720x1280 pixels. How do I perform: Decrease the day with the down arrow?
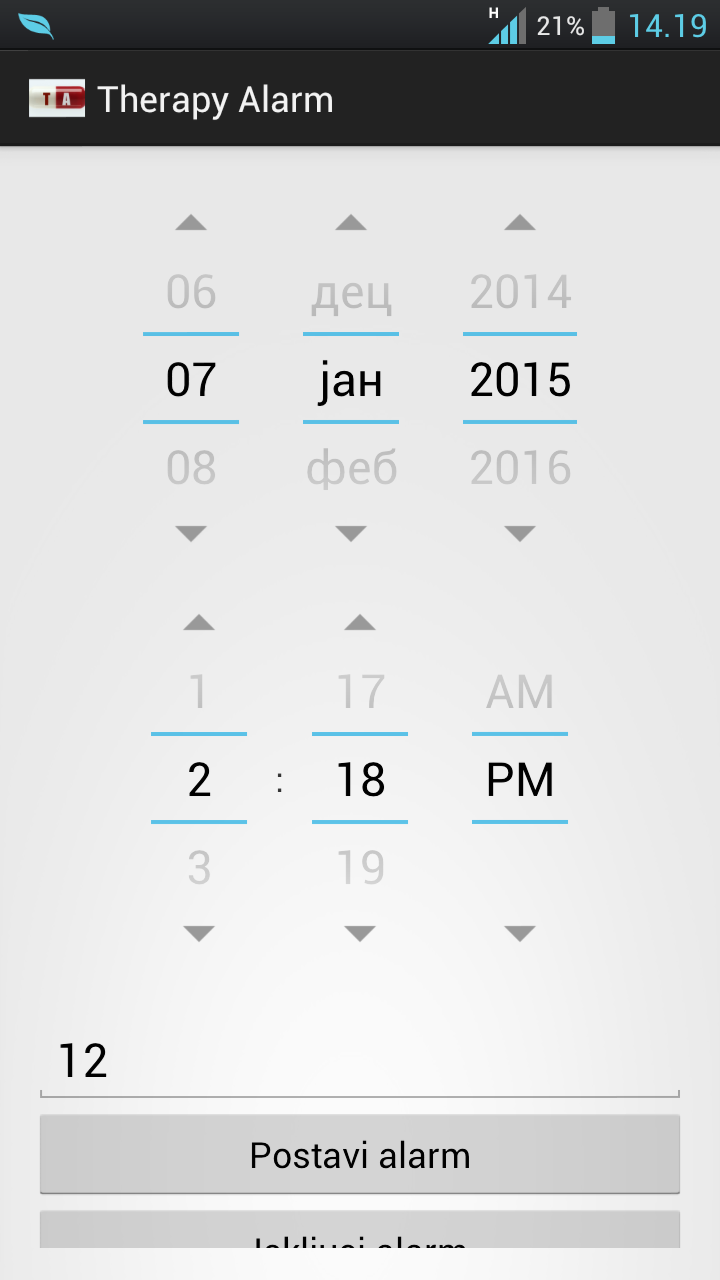click(x=191, y=533)
